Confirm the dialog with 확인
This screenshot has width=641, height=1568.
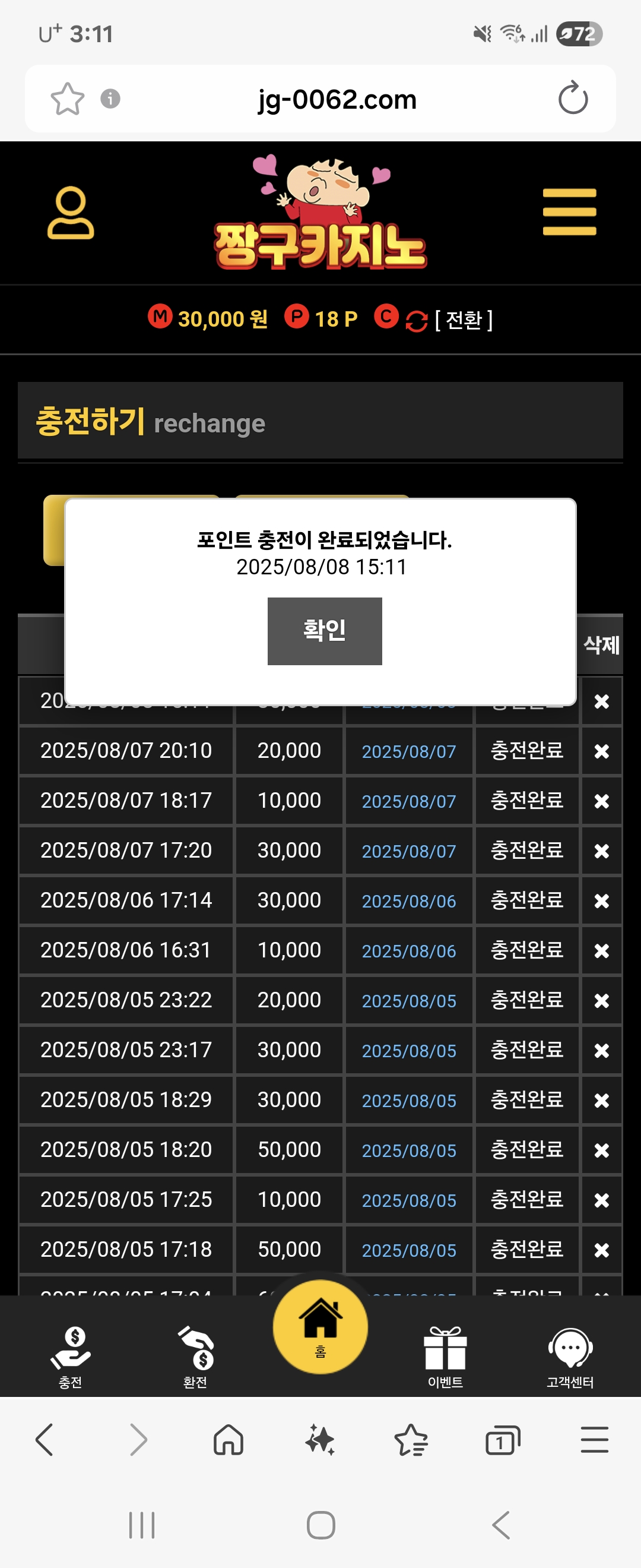324,631
